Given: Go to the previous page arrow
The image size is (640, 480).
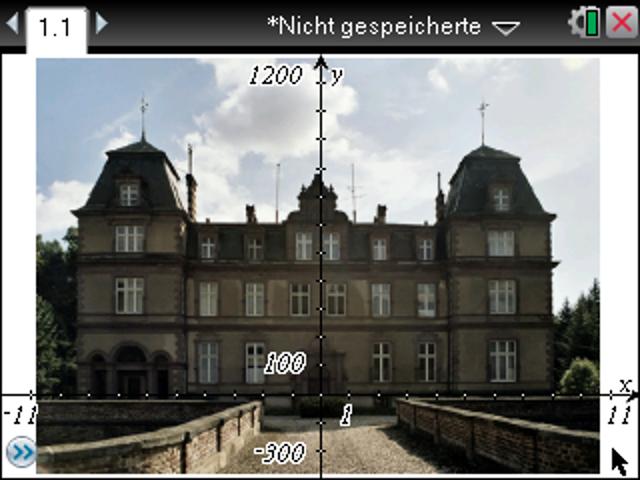Looking at the screenshot, I should (11, 24).
